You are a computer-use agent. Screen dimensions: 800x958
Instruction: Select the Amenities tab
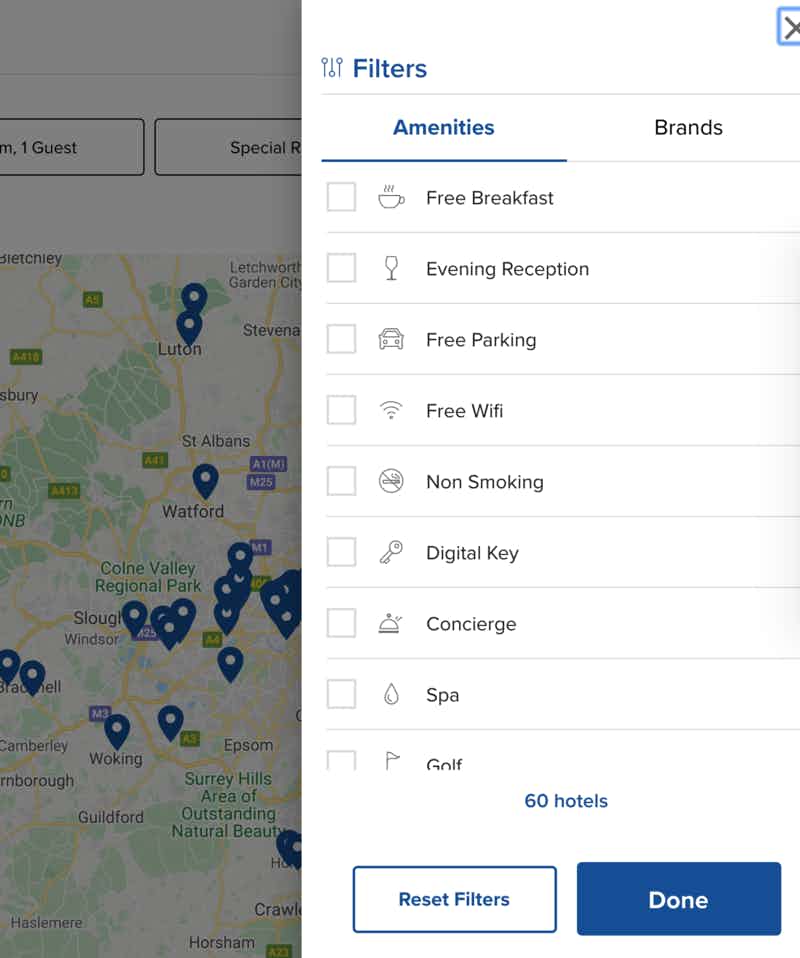(443, 128)
